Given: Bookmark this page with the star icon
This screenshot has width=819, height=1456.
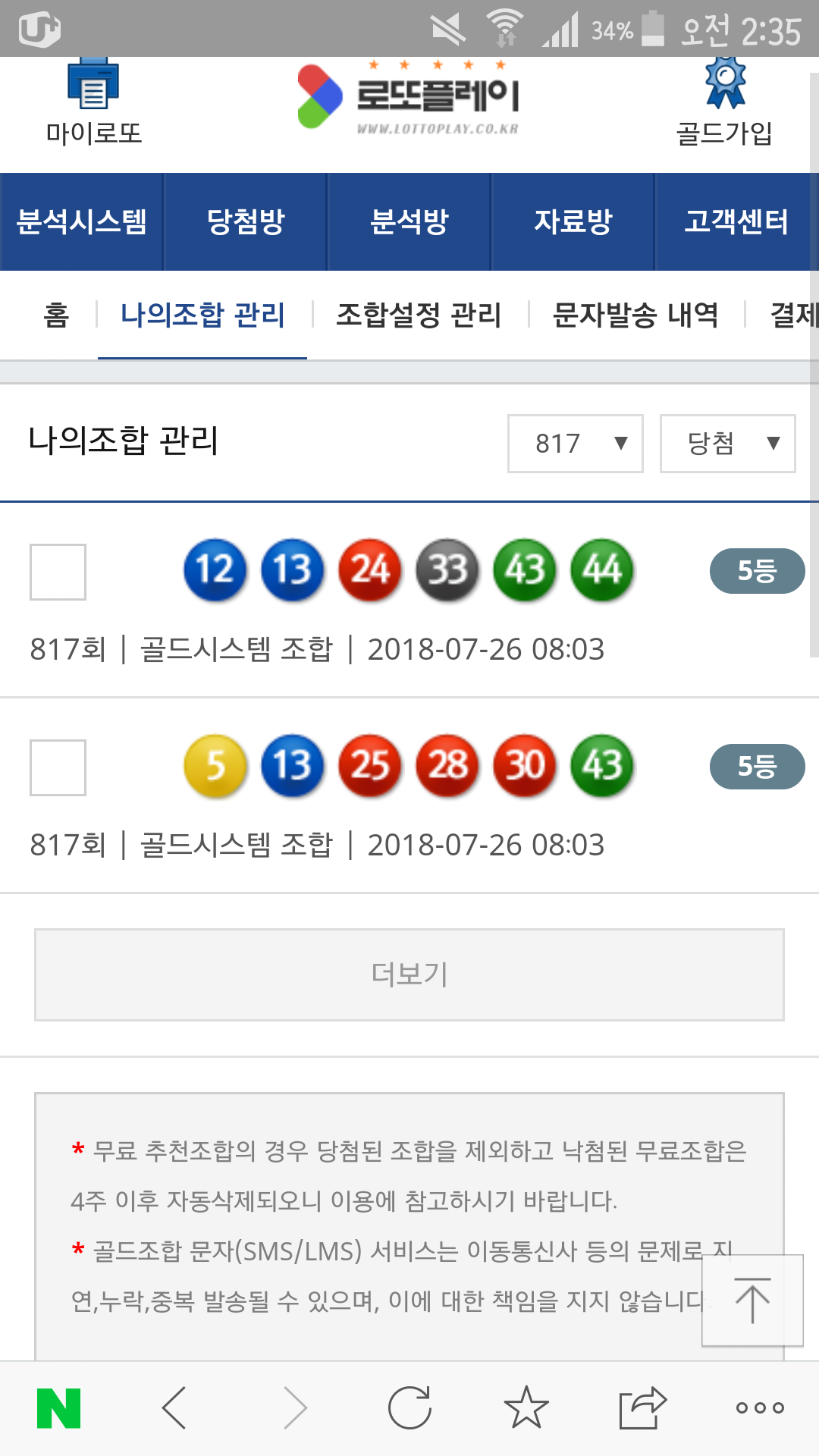Looking at the screenshot, I should pyautogui.click(x=526, y=1407).
